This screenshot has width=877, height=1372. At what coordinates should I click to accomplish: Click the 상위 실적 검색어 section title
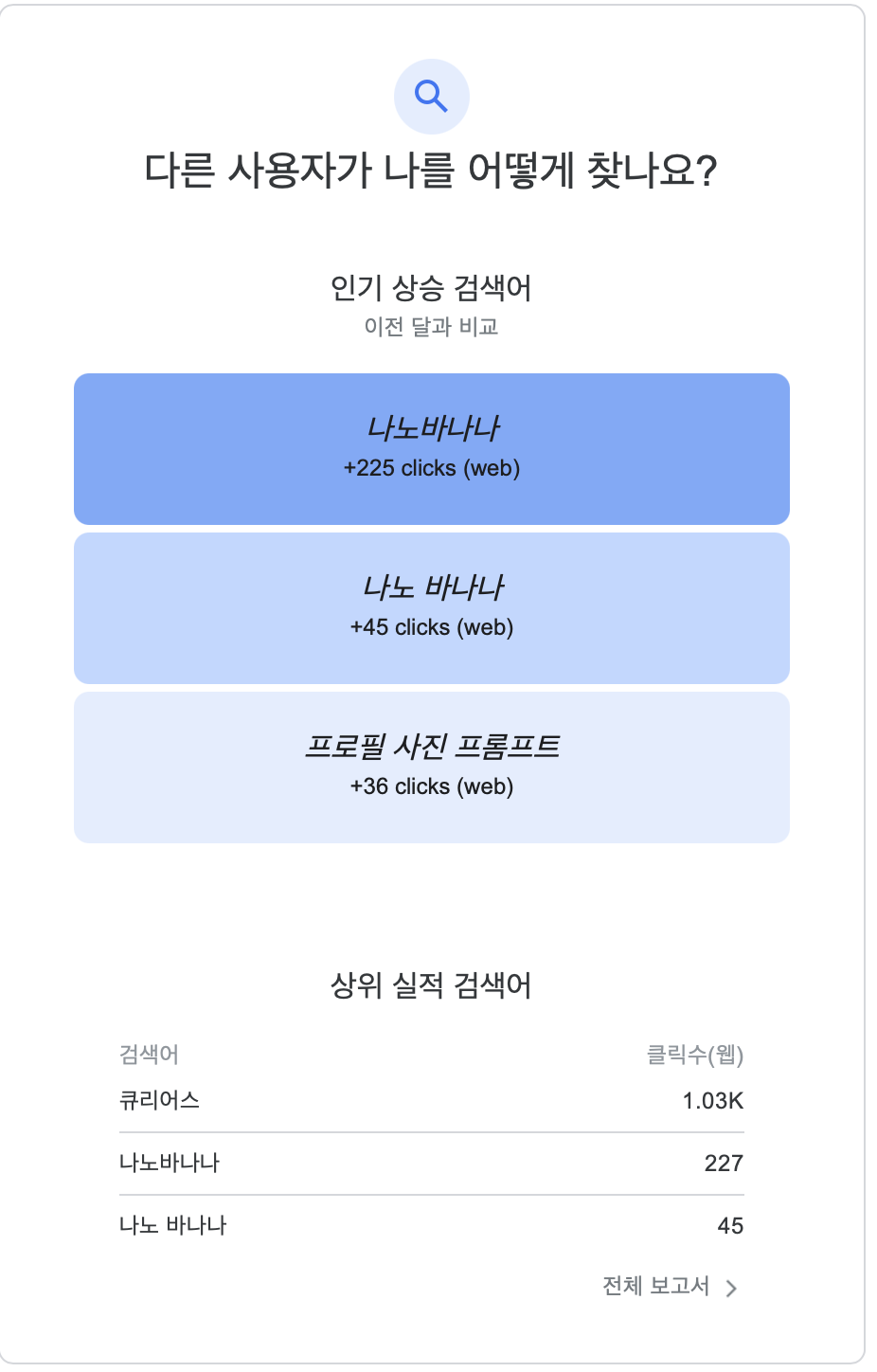432,985
